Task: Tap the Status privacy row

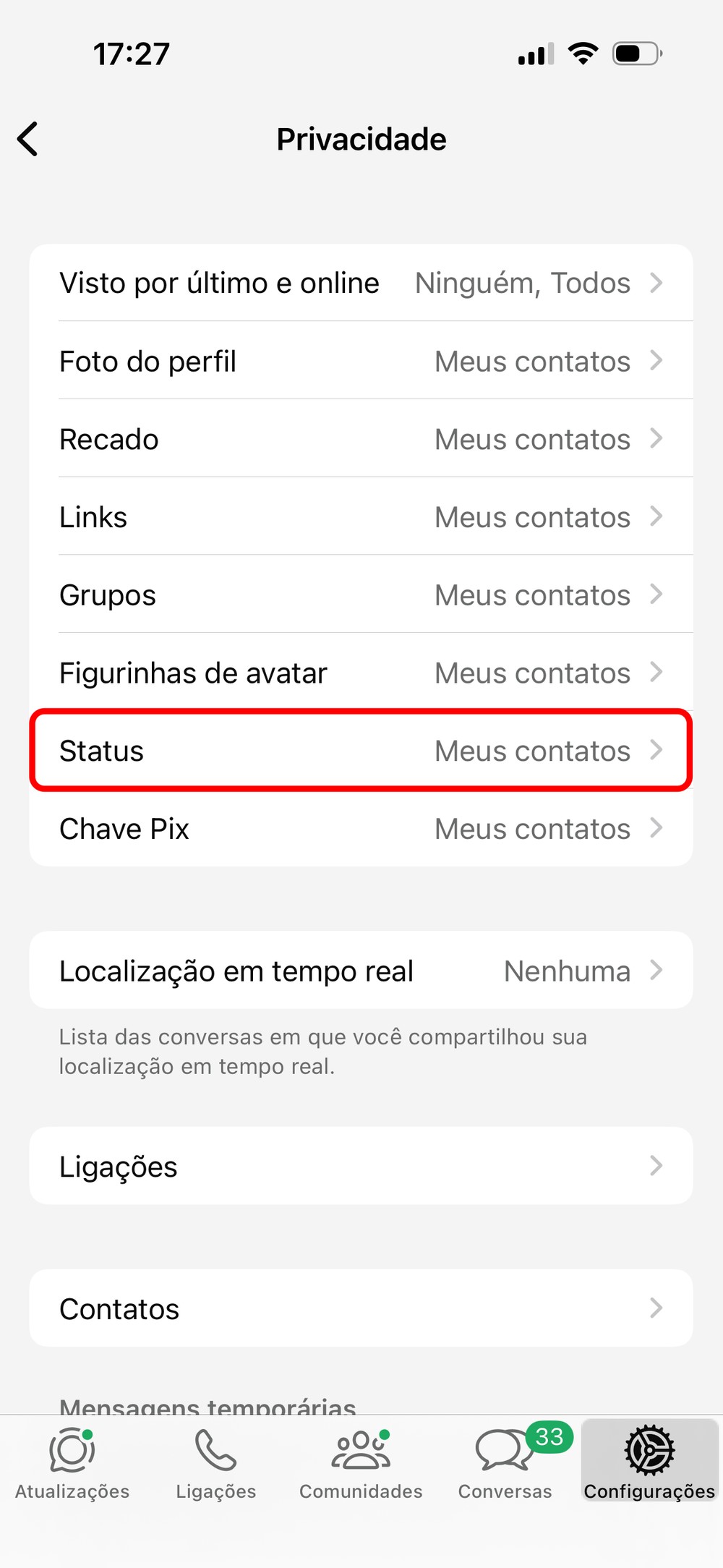Action: coord(361,751)
